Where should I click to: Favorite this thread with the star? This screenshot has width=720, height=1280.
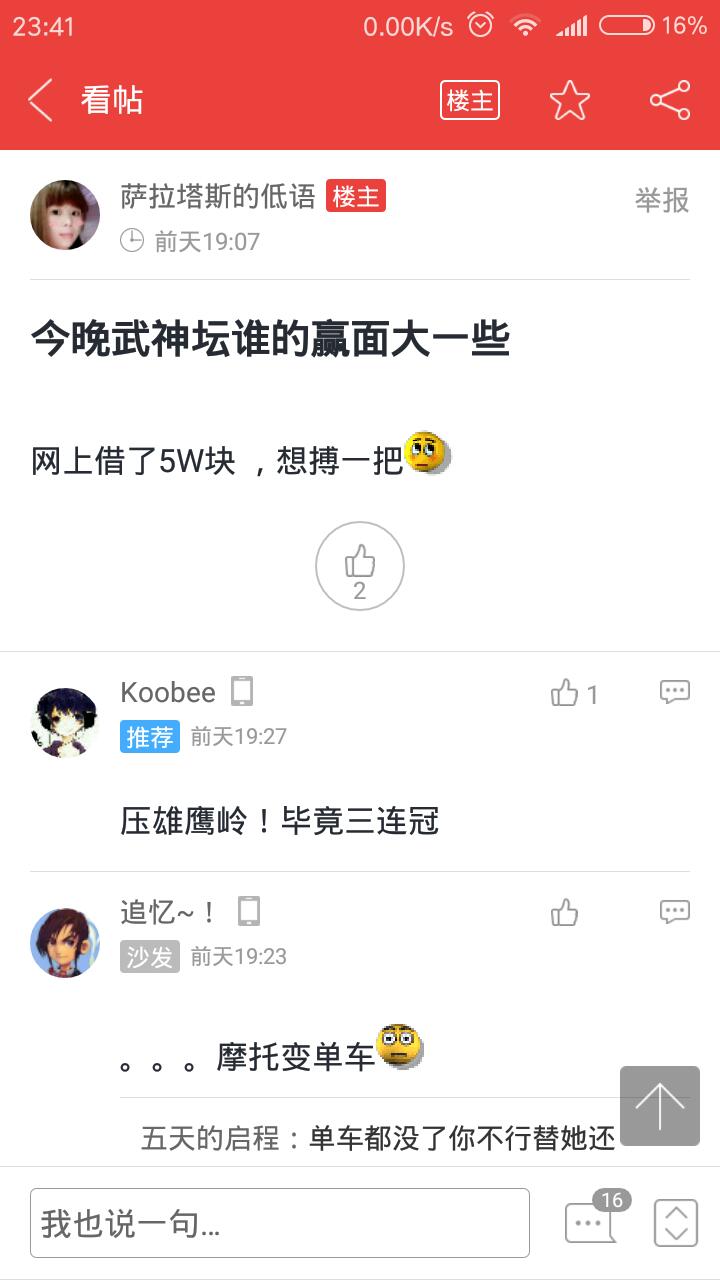(569, 101)
